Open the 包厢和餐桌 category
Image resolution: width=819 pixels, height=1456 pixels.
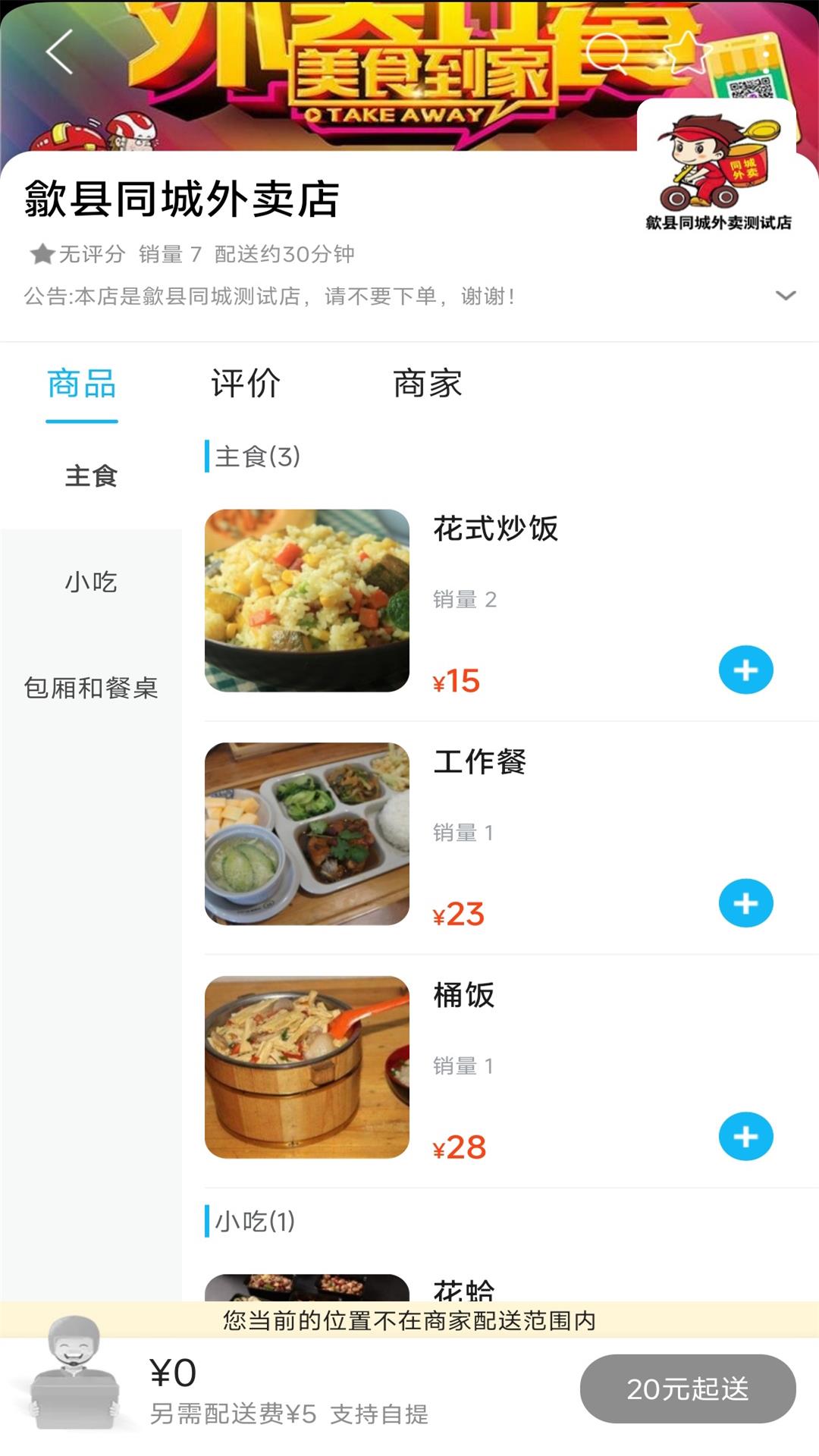tap(91, 688)
